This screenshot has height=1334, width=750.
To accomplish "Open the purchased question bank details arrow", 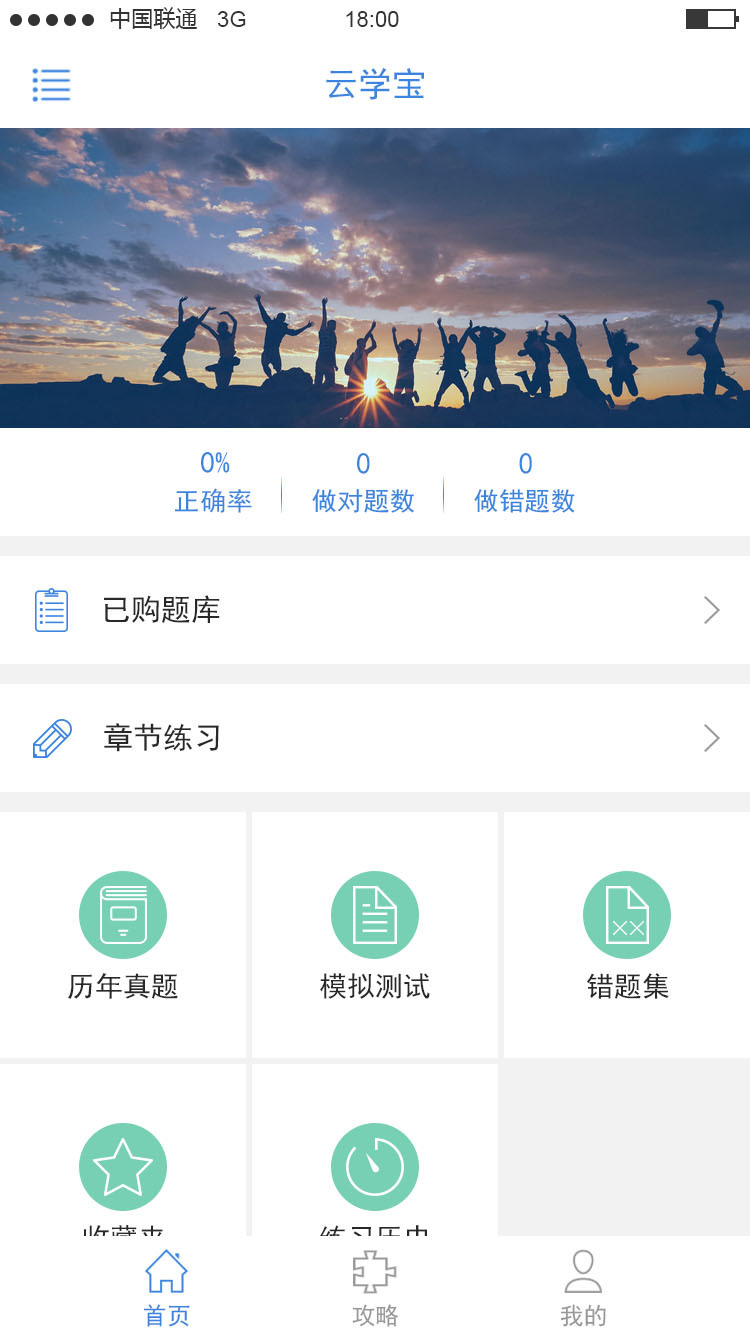I will pos(711,609).
